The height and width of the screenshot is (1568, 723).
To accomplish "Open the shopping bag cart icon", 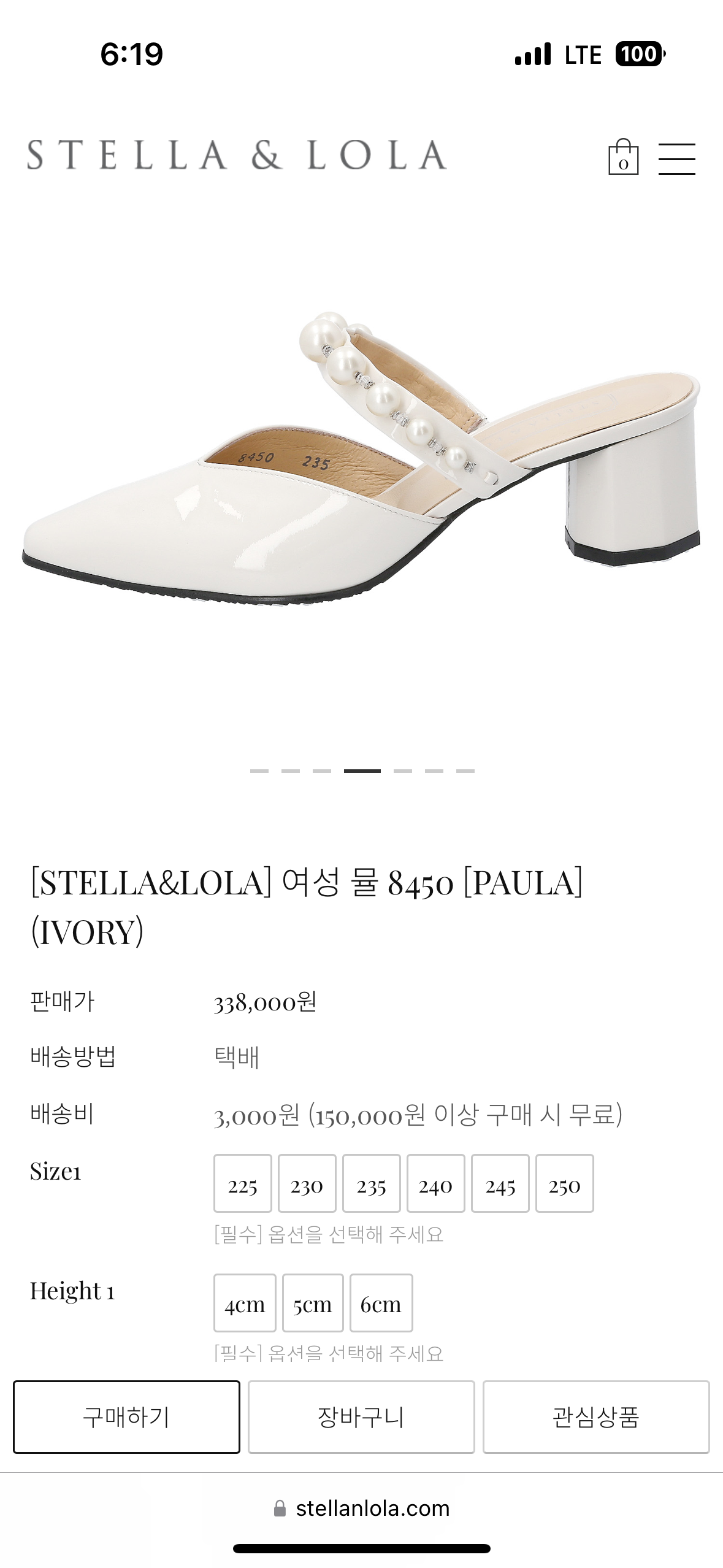I will pos(623,157).
